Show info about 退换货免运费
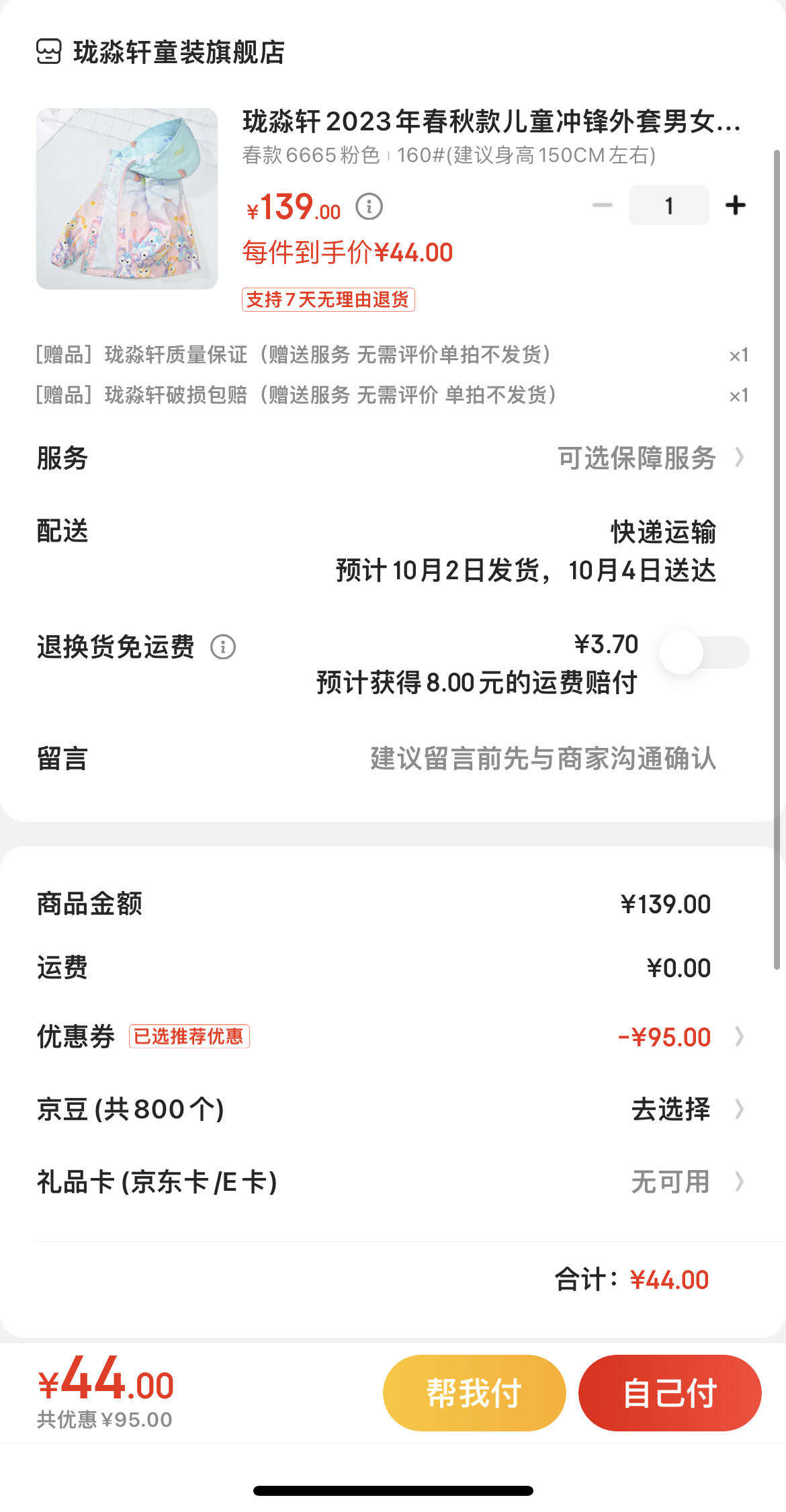This screenshot has height=1512, width=786. 223,647
